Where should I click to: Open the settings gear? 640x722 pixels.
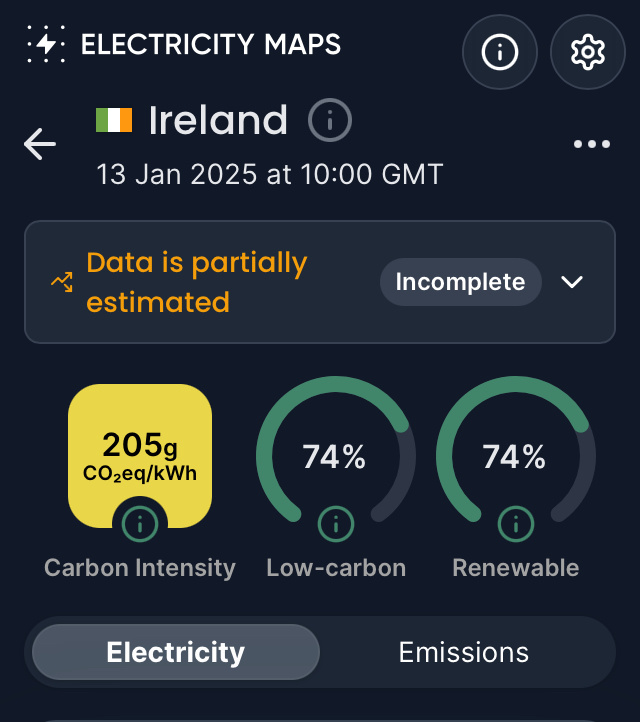point(587,52)
